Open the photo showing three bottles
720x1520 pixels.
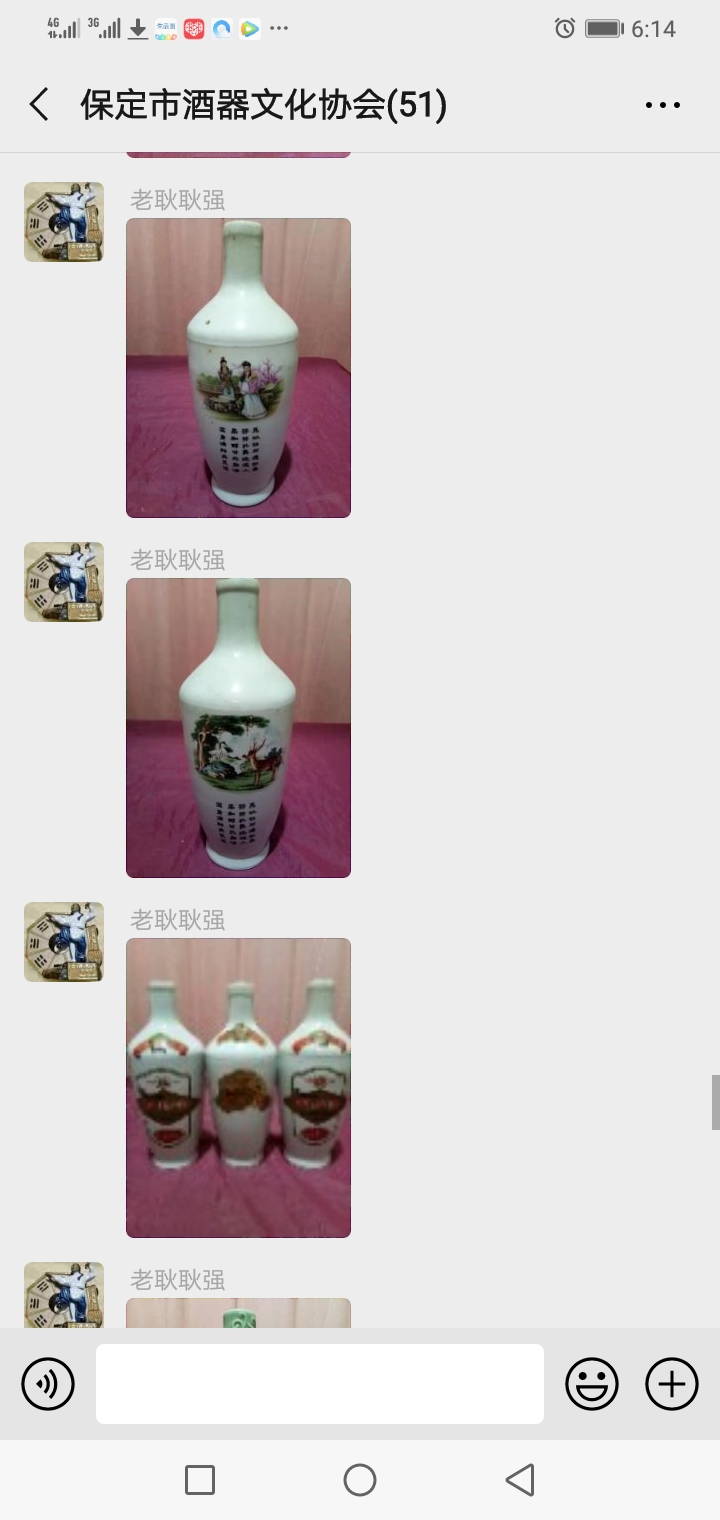238,1087
